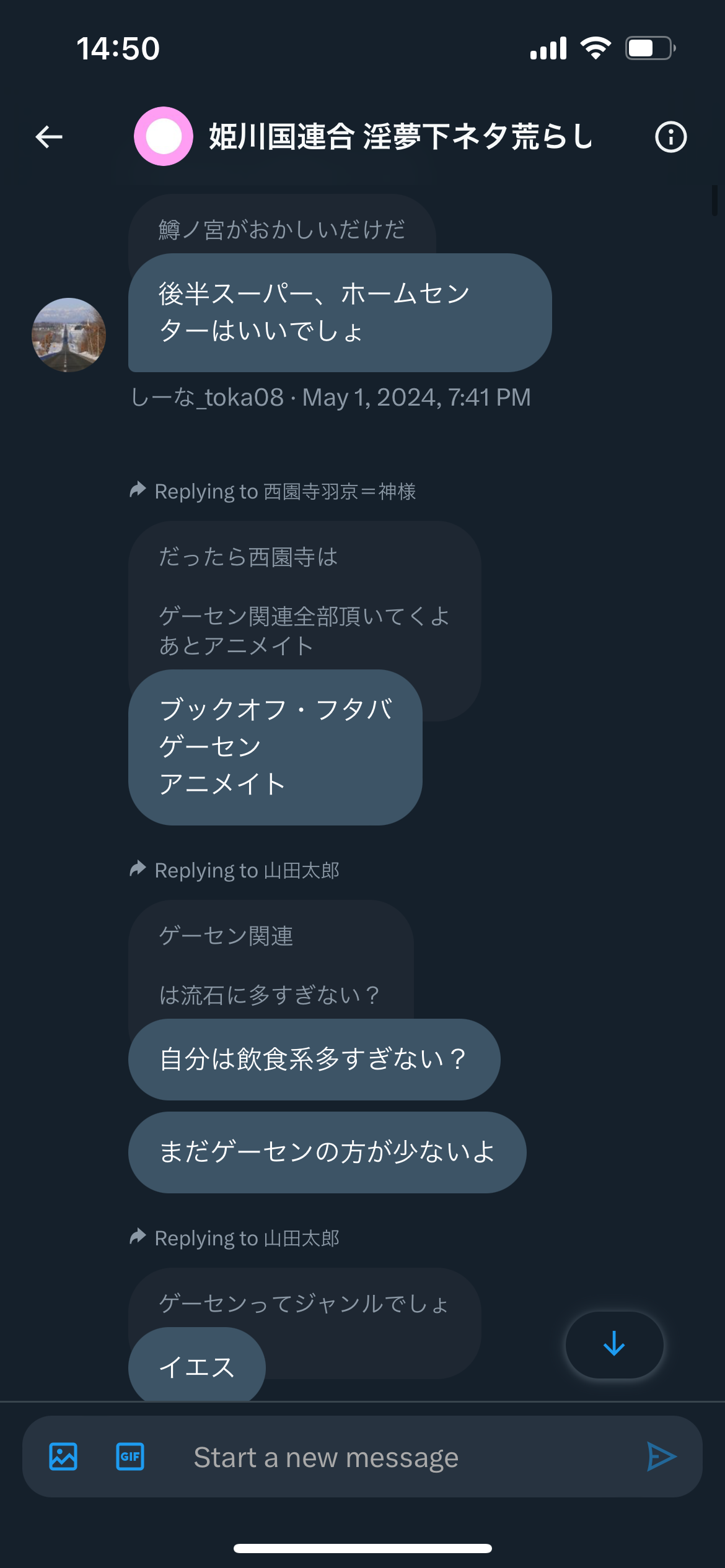View しーな_toka08's profile picture
Viewport: 725px width, 1568px height.
(x=69, y=335)
